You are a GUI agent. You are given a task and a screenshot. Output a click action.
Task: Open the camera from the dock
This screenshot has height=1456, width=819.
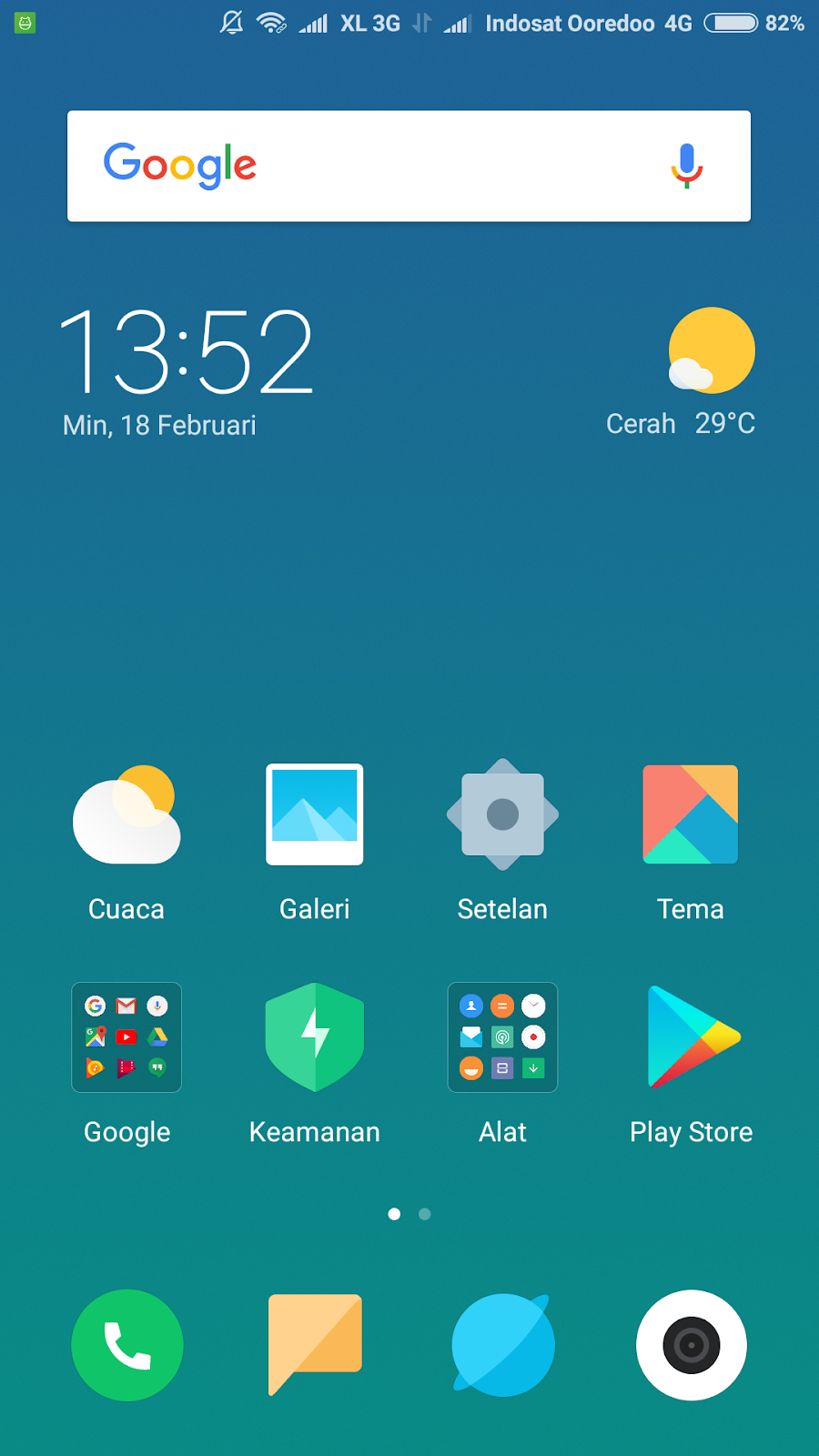[x=692, y=1345]
